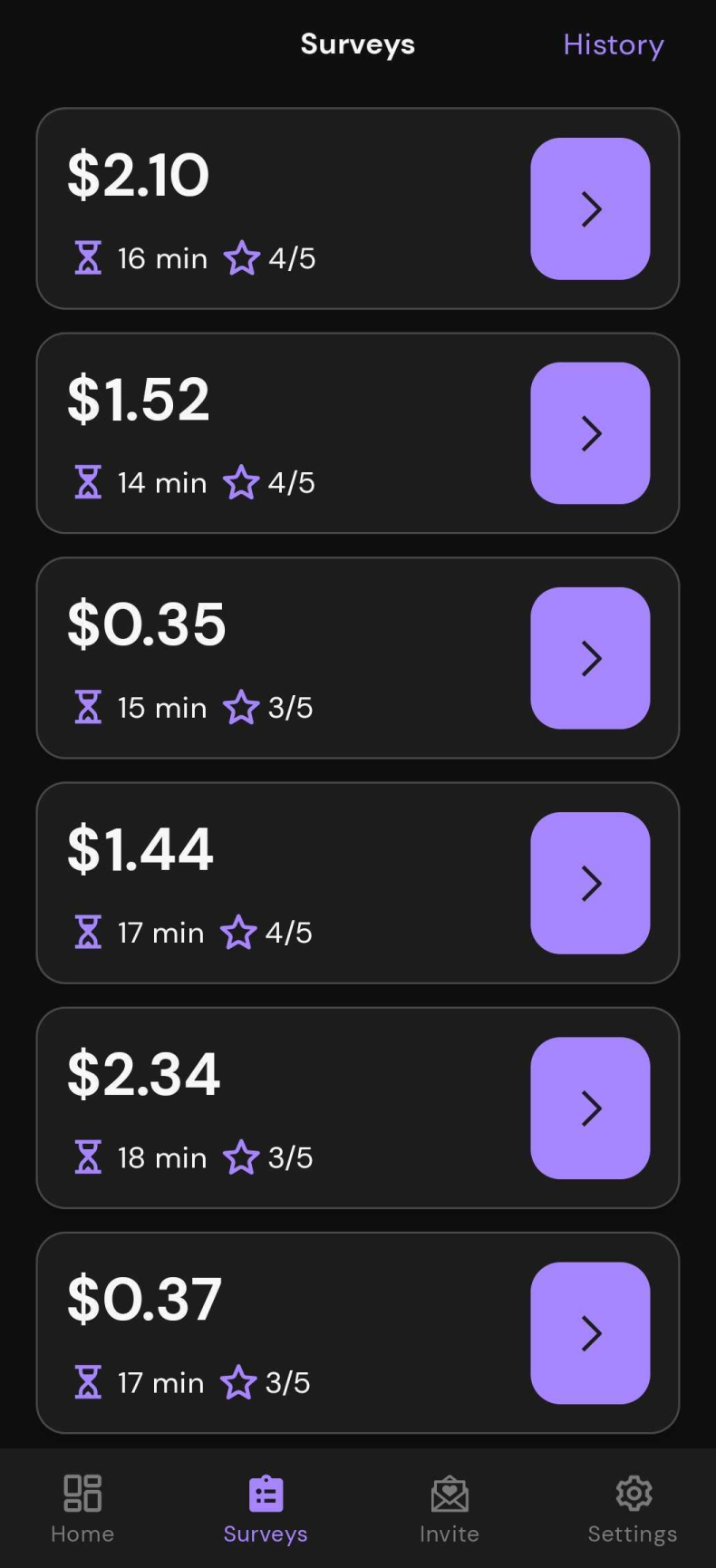Switch to the Invite tab
716x1568 pixels.
[450, 1509]
